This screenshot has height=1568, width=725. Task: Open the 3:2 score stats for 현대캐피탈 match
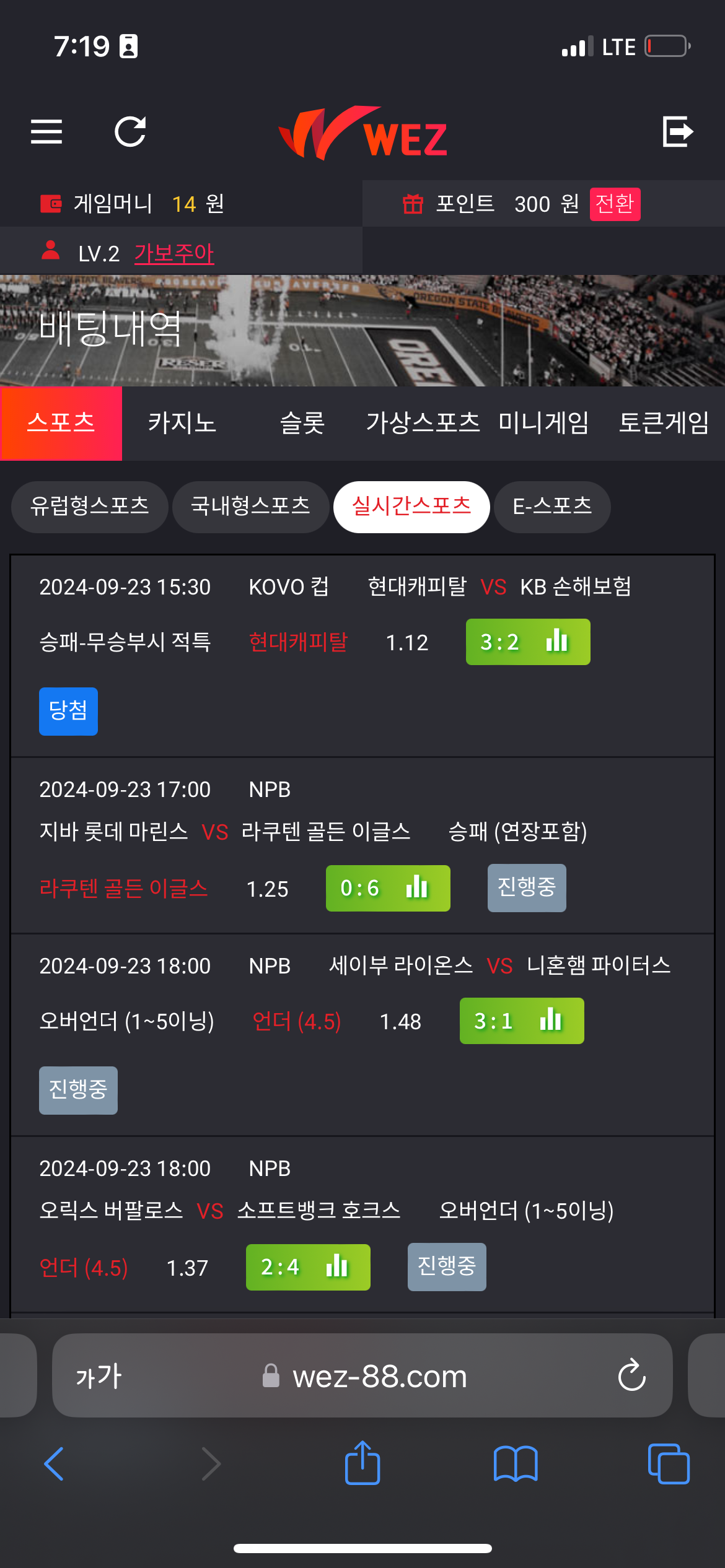coord(528,642)
